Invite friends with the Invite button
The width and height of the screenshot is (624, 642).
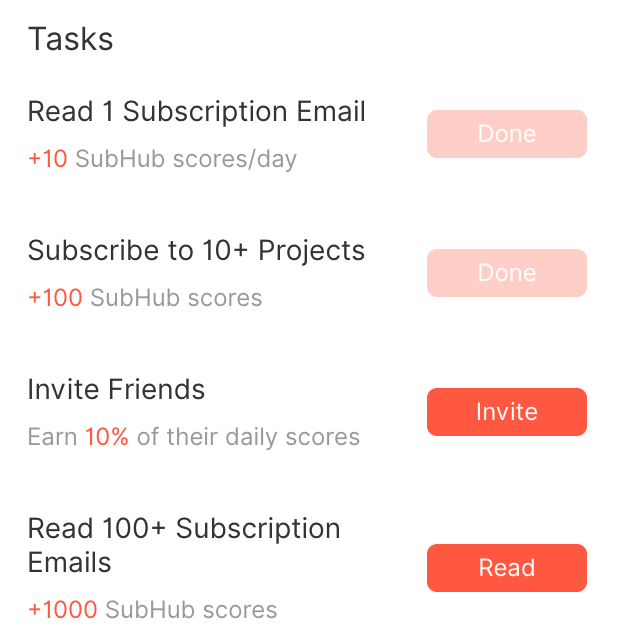(506, 412)
